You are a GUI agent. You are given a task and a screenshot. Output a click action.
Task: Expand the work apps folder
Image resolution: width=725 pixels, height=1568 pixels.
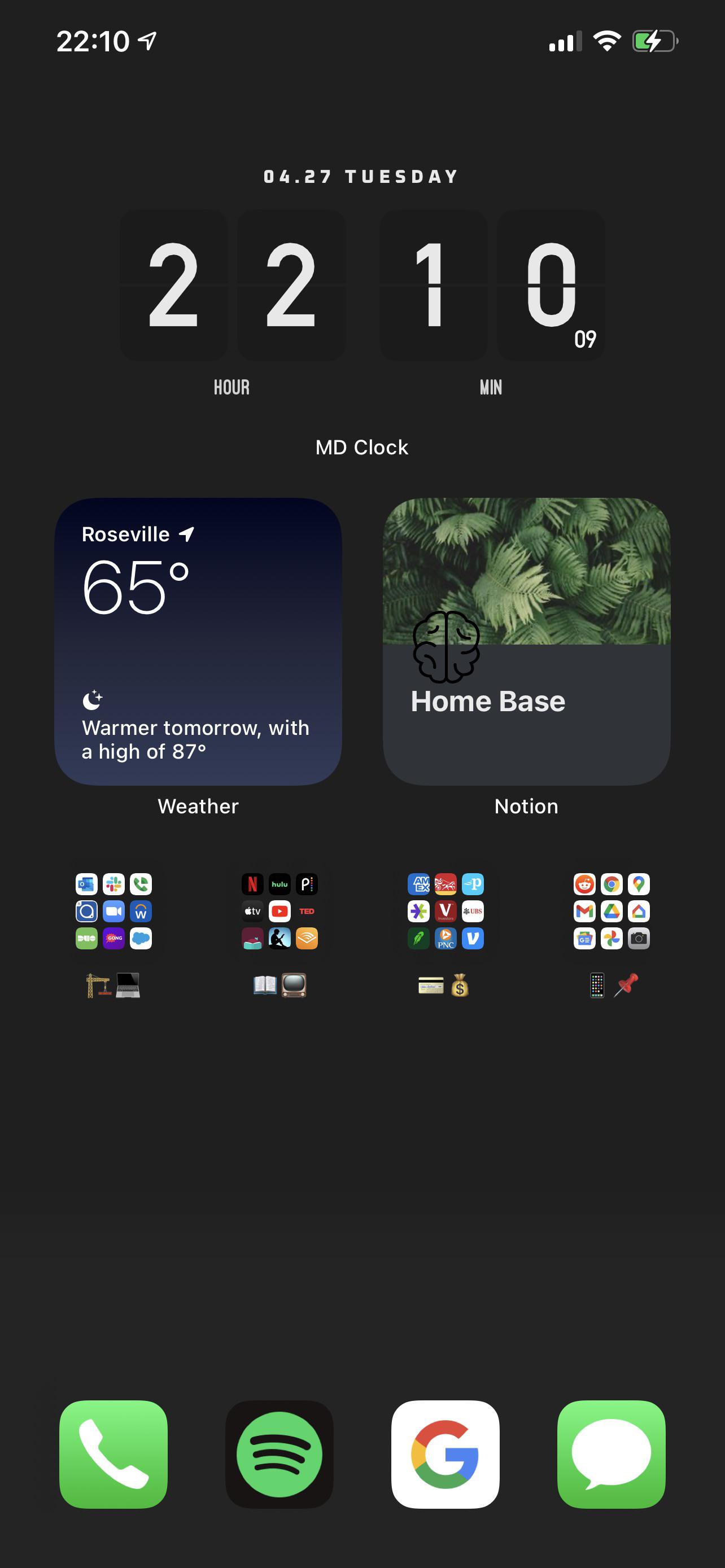pyautogui.click(x=115, y=911)
